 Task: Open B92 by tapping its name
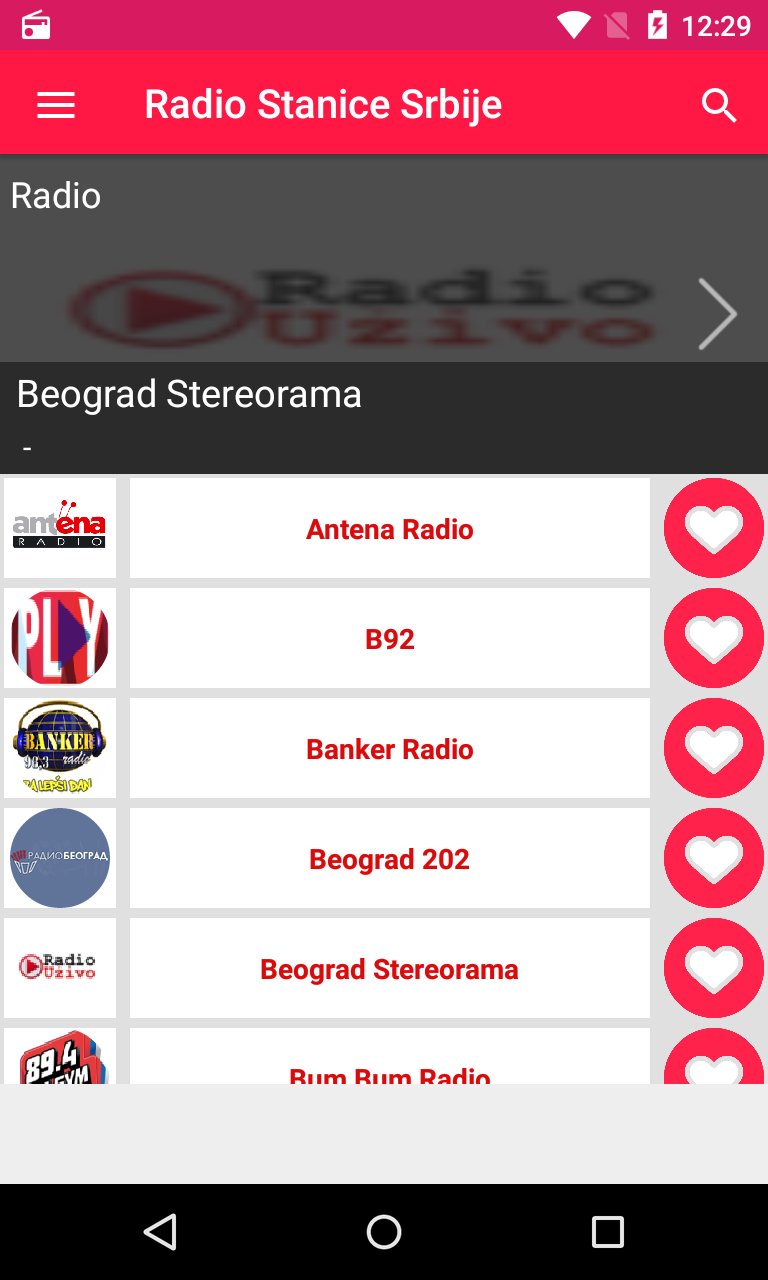[x=389, y=638]
